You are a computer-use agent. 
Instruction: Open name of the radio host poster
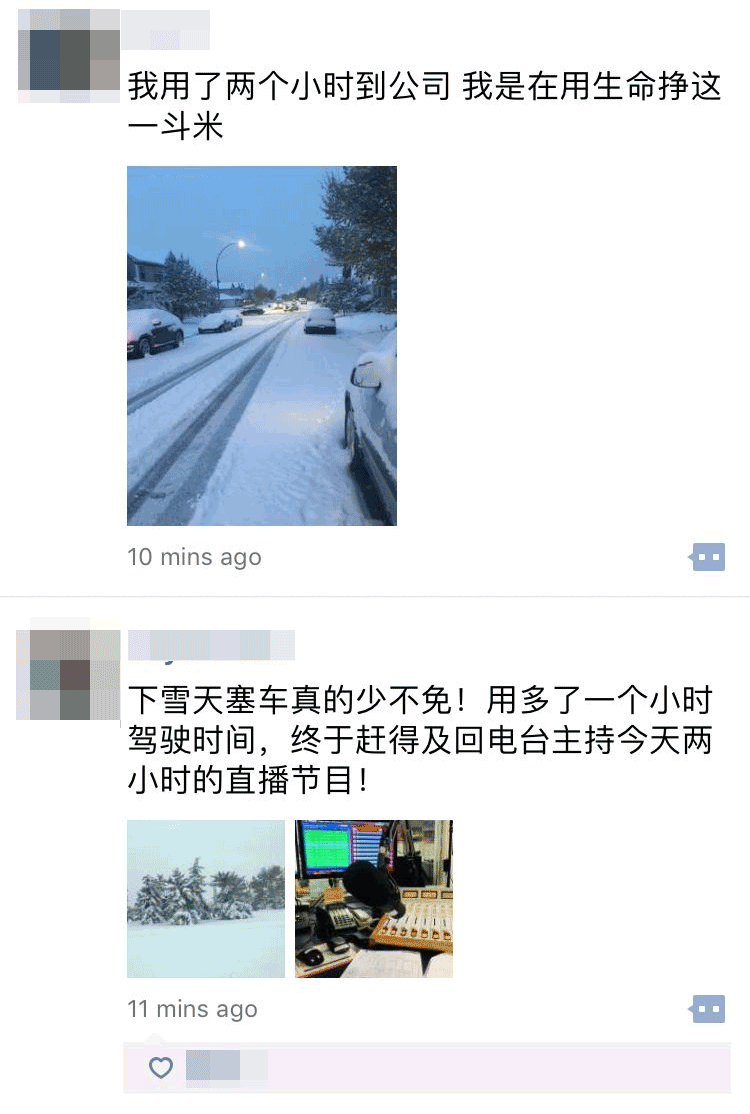pyautogui.click(x=211, y=645)
